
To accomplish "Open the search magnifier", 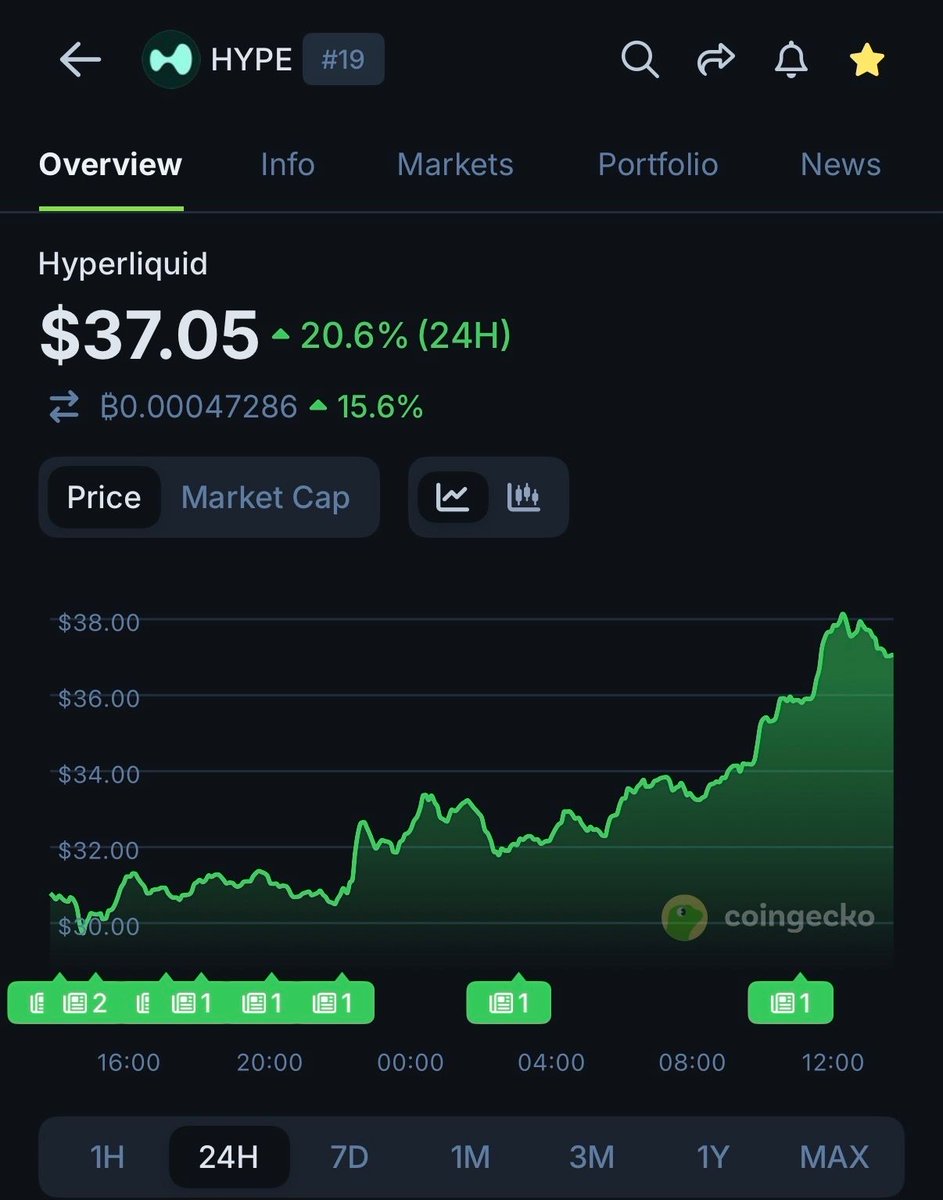I will pyautogui.click(x=640, y=60).
